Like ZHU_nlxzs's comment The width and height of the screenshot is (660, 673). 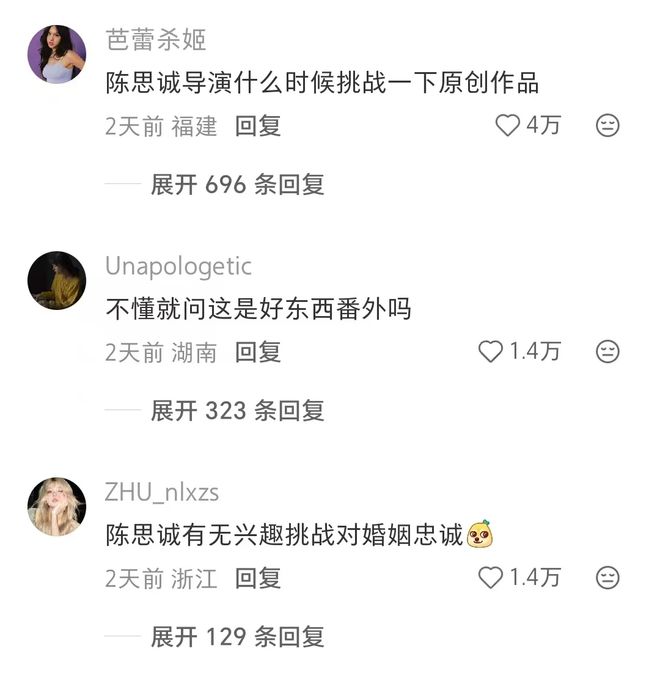click(490, 578)
